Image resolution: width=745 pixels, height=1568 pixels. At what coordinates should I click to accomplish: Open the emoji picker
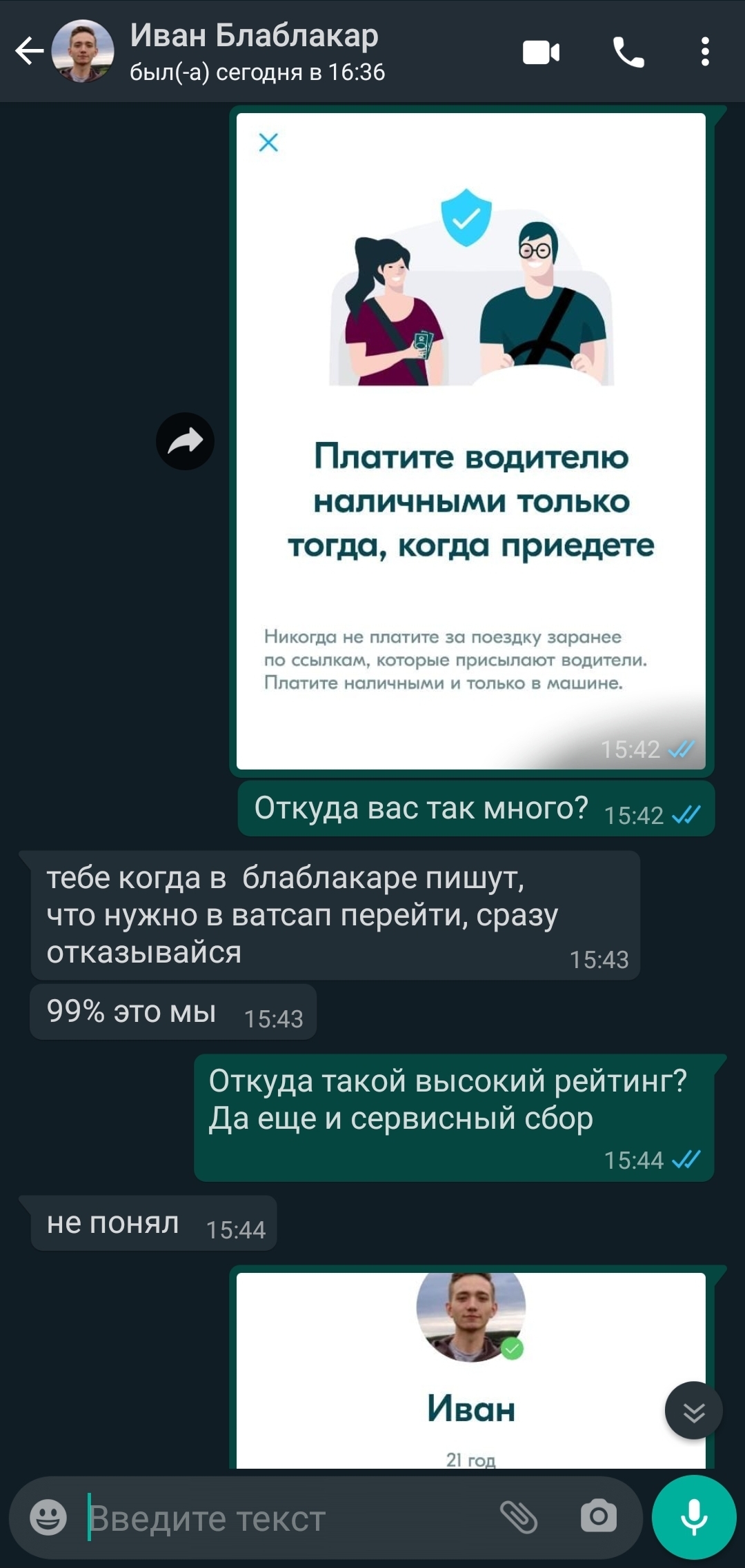[48, 1518]
